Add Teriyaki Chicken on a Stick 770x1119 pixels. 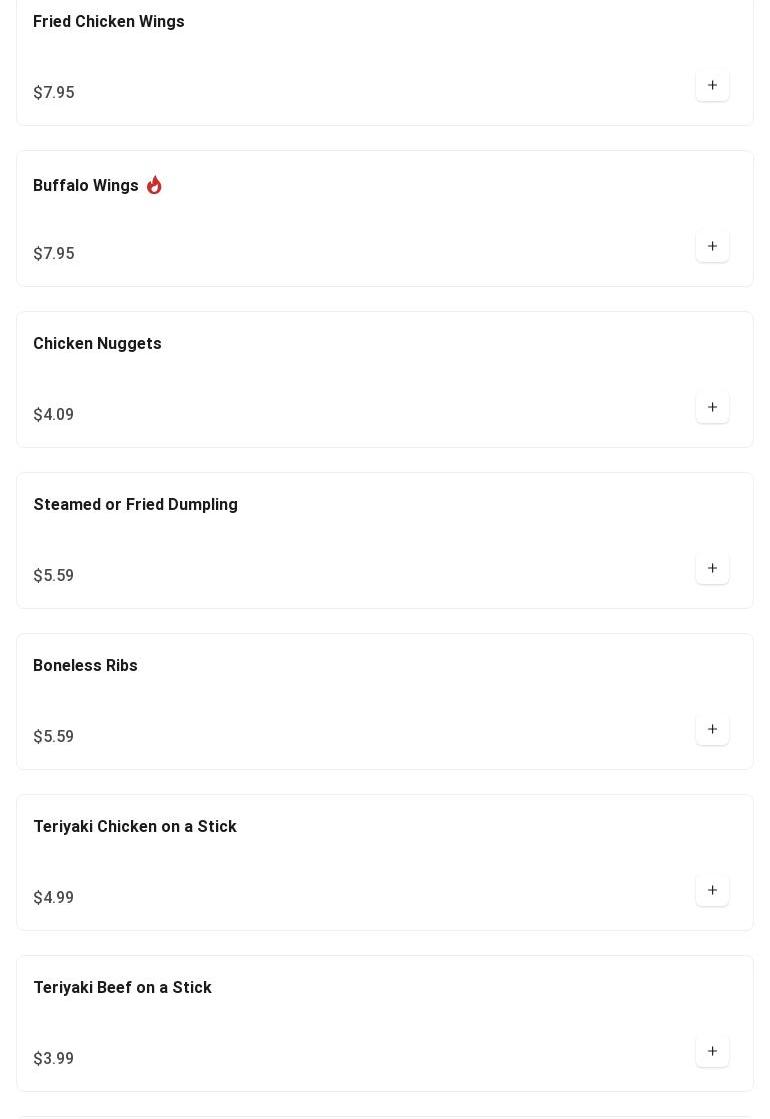[712, 891]
